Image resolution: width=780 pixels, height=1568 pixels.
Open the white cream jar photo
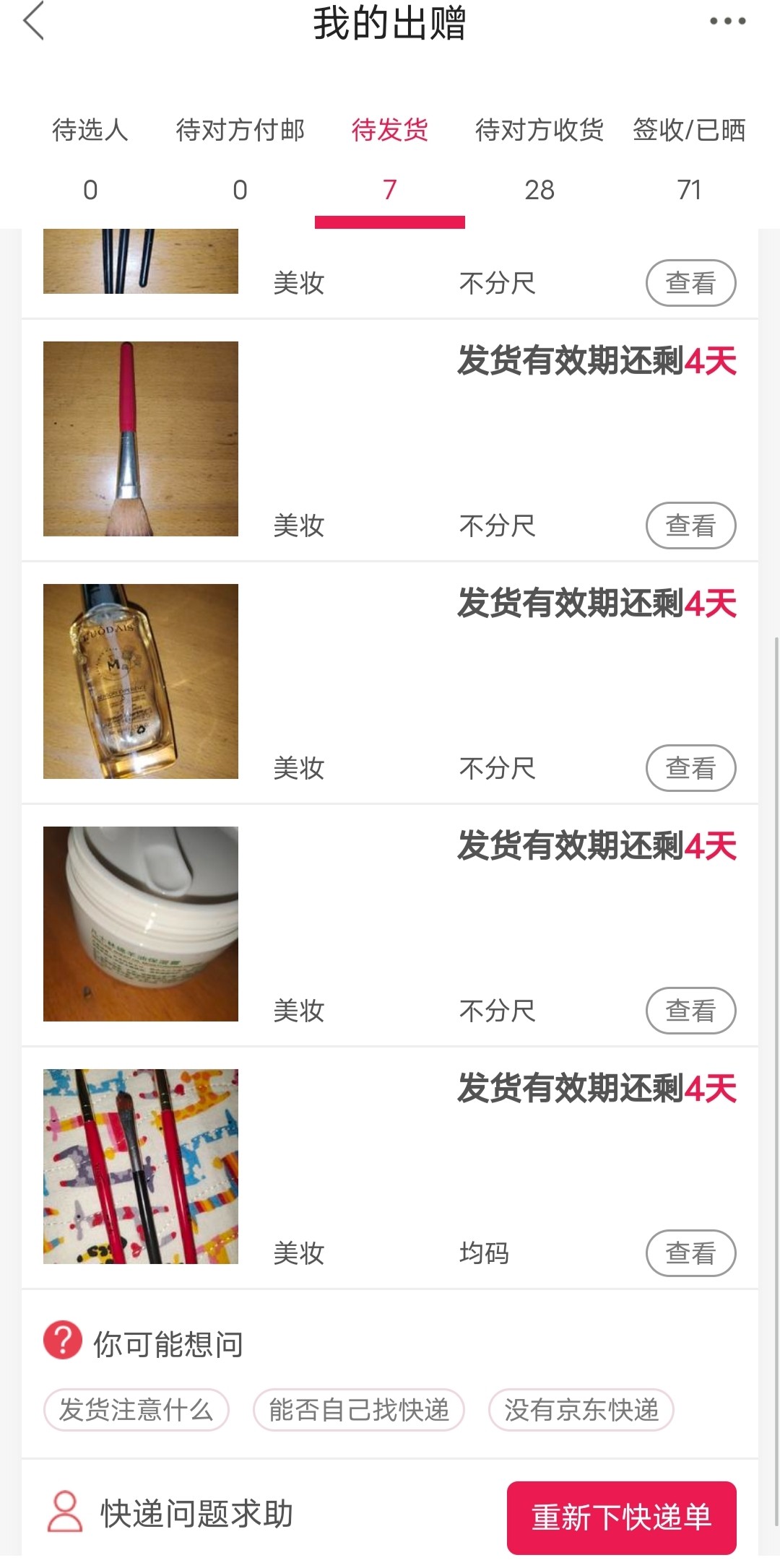click(x=141, y=924)
